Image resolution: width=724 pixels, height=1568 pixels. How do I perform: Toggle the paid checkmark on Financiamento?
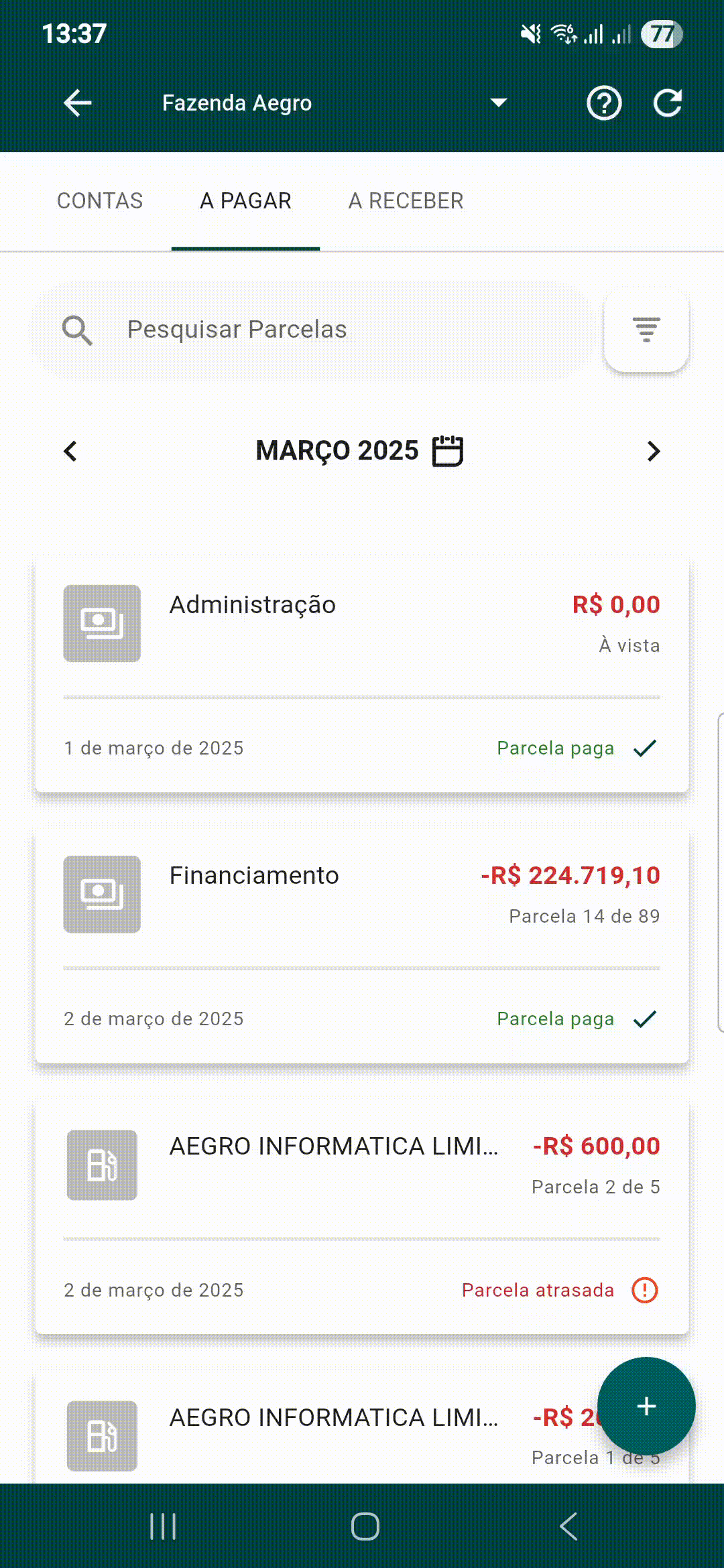(x=646, y=1018)
